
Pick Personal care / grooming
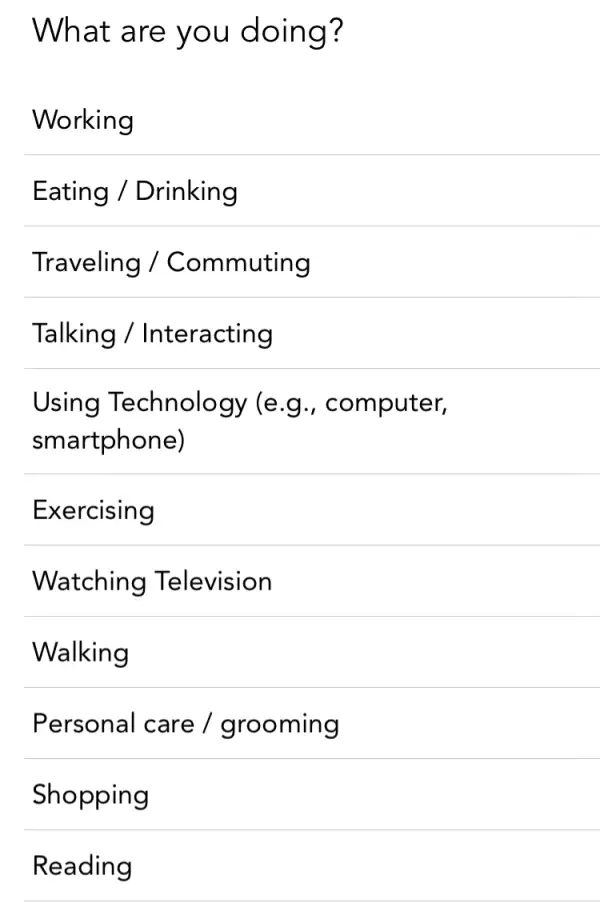click(x=185, y=723)
